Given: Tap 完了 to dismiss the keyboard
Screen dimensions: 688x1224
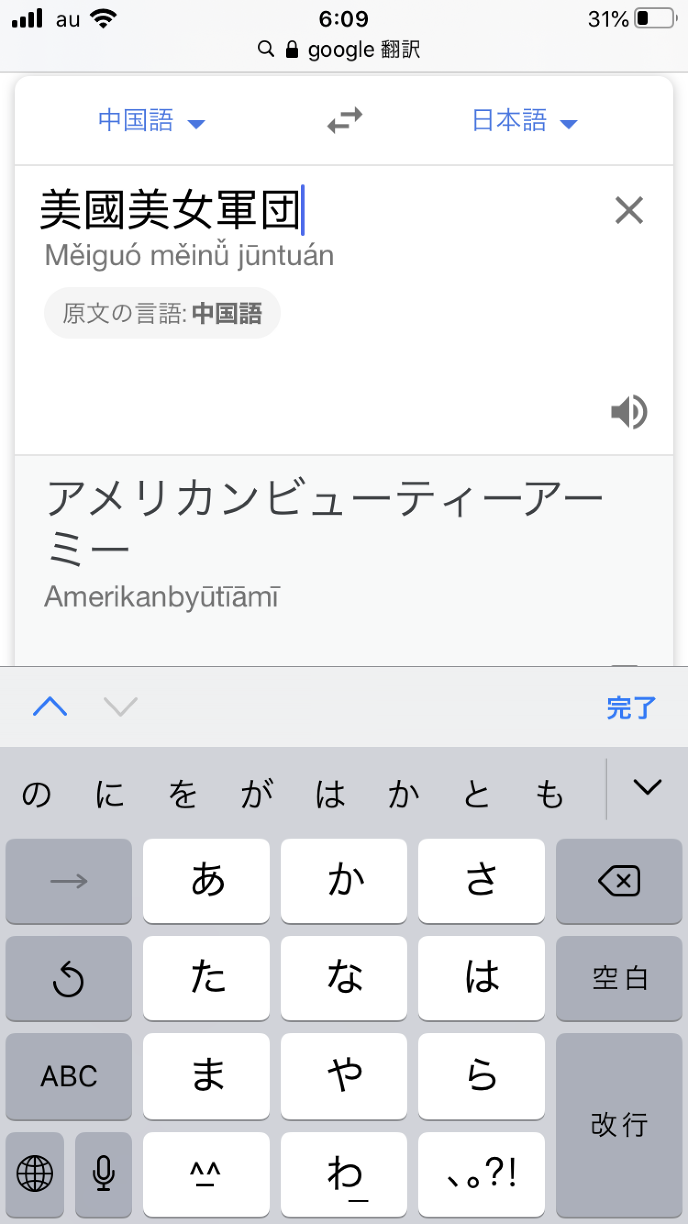Looking at the screenshot, I should pos(631,708).
